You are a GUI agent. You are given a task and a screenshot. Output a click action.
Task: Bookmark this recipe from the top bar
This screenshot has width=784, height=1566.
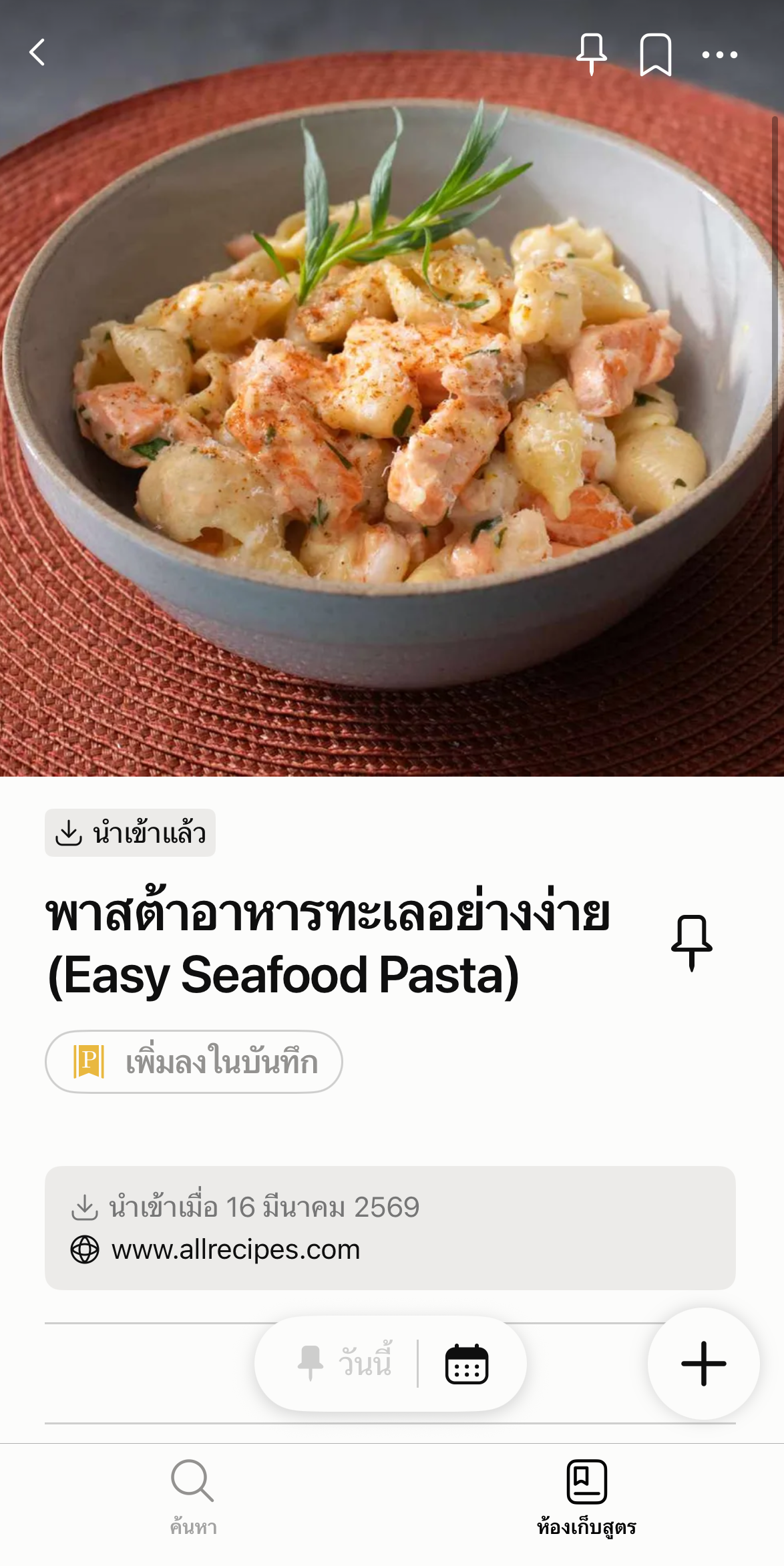coord(656,54)
